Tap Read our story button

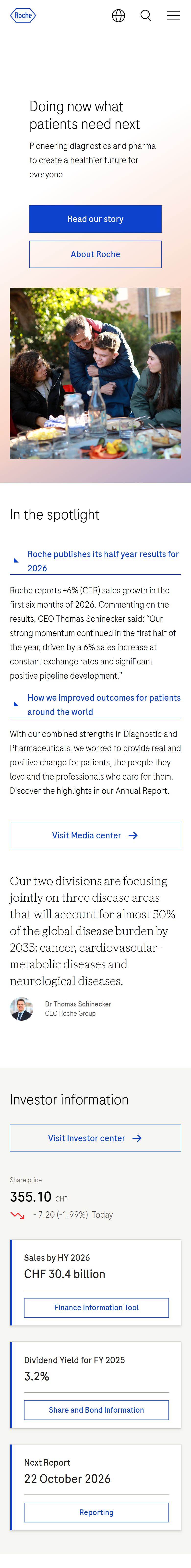95,219
